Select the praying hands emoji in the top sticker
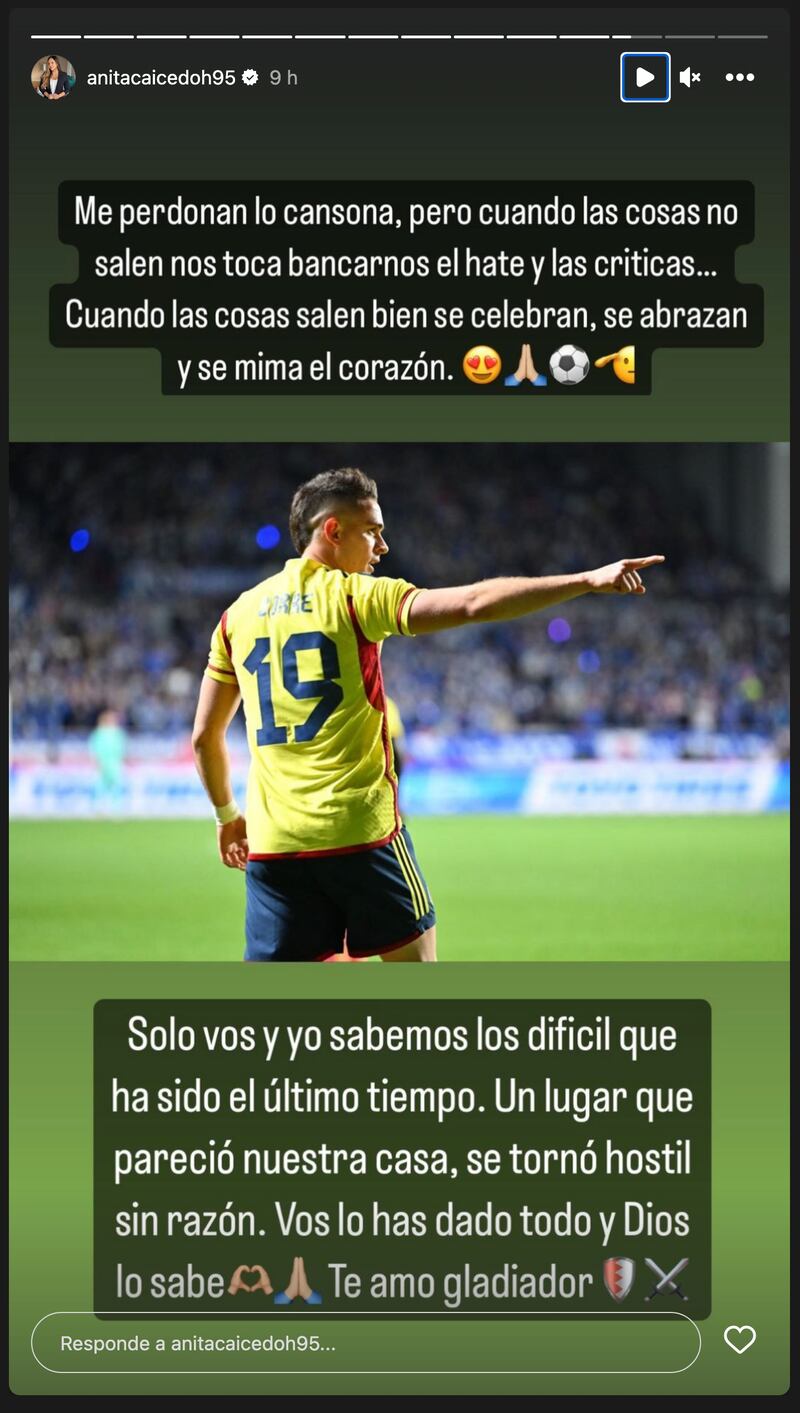800x1413 pixels. (525, 366)
